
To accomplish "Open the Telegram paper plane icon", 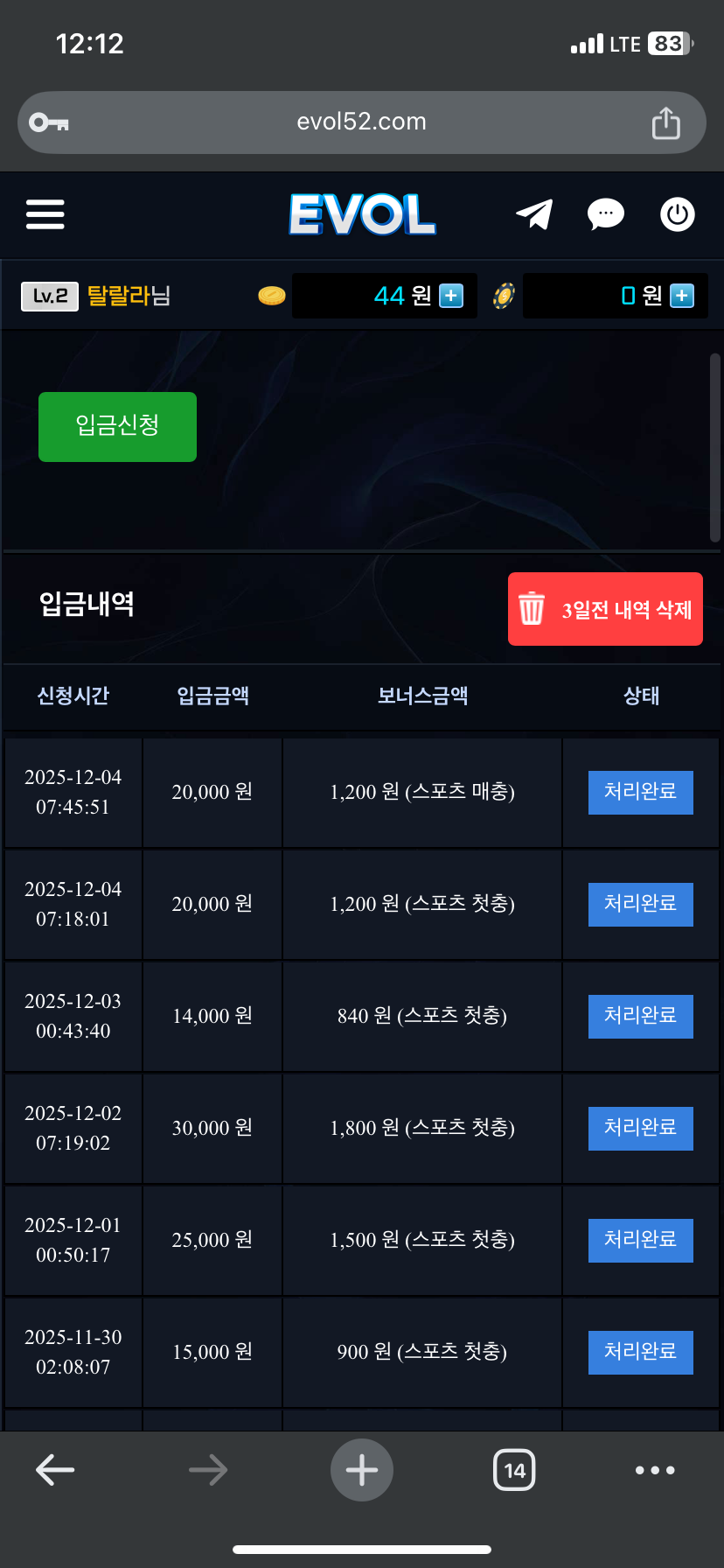I will pos(534,214).
